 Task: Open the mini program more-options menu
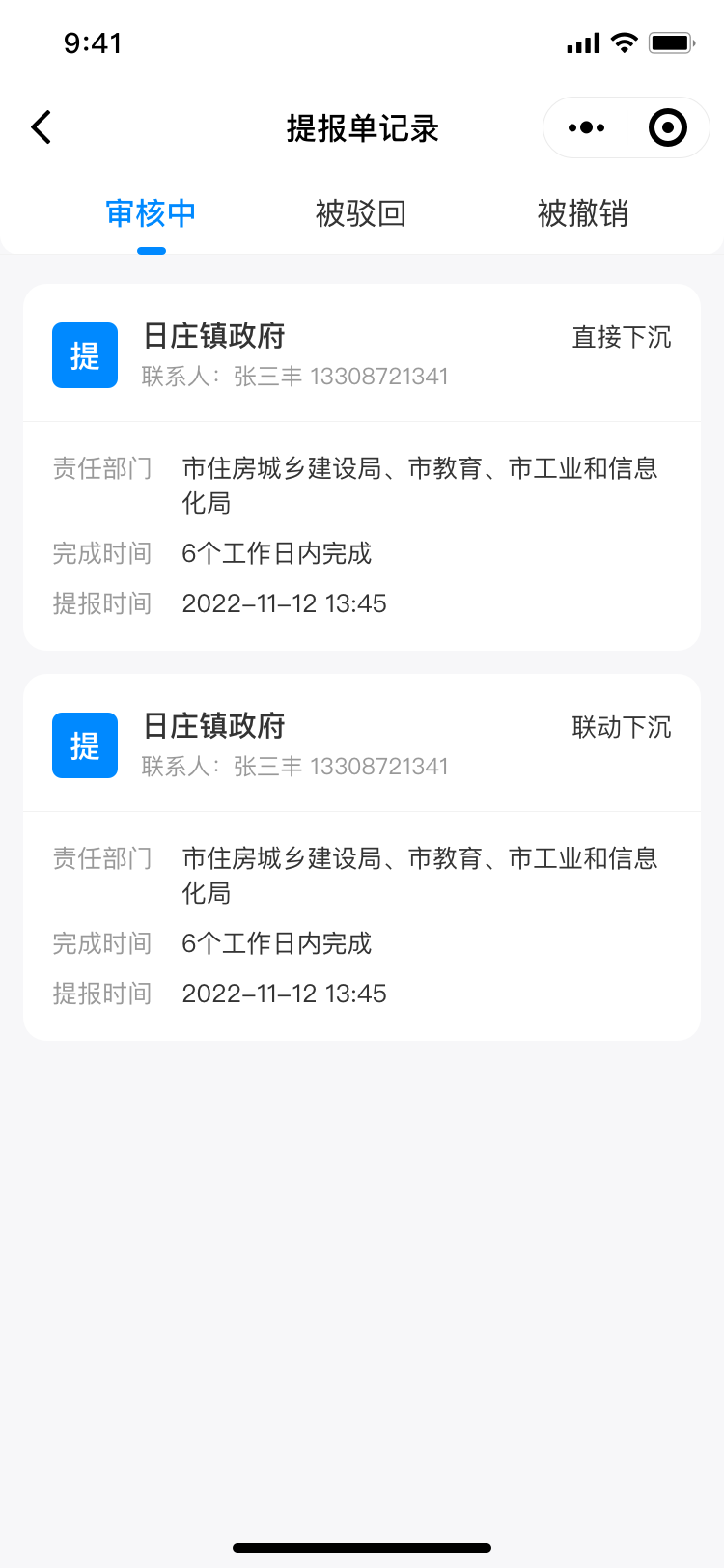(x=586, y=127)
